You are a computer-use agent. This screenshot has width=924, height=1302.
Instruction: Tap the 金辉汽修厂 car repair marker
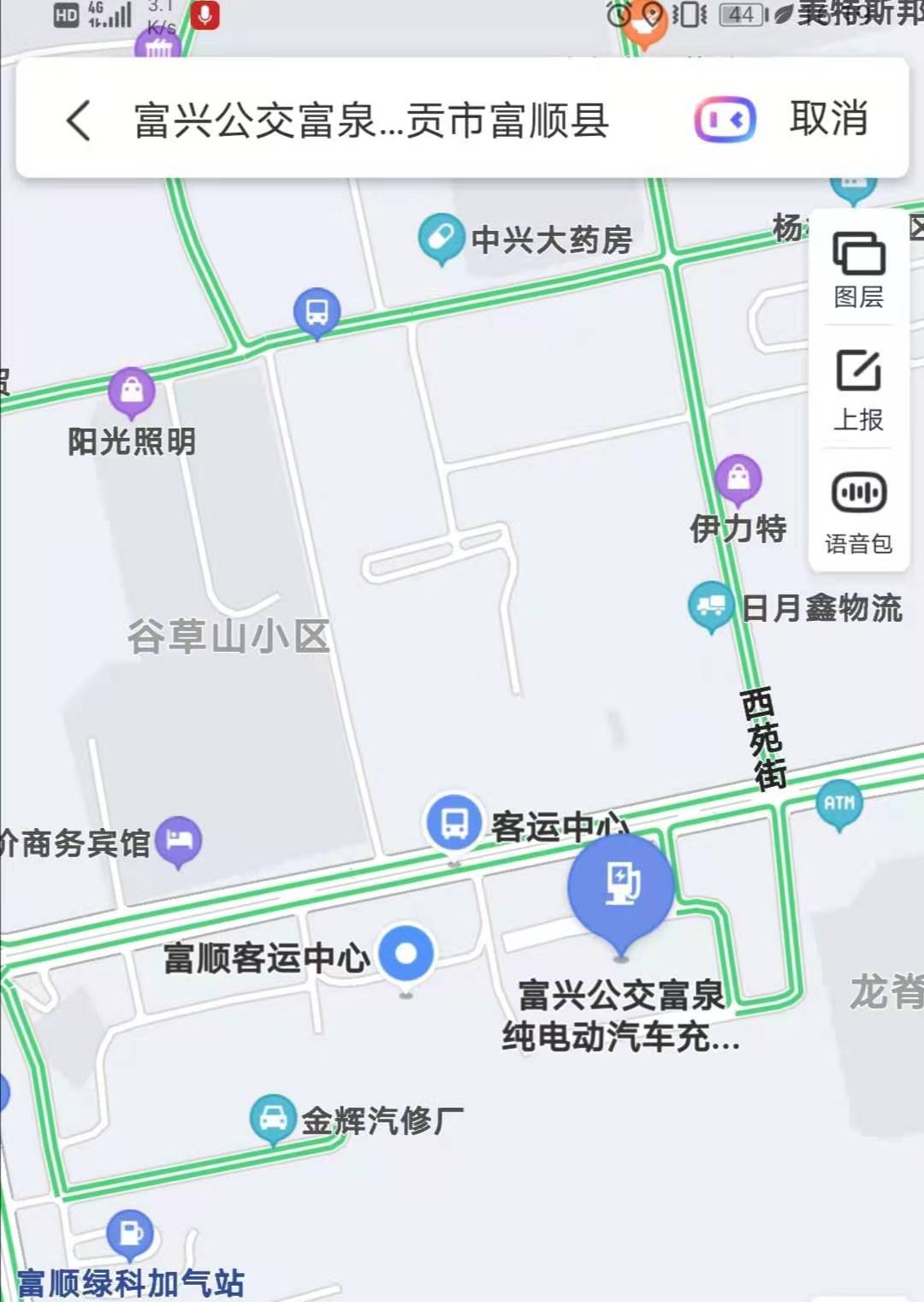pos(272,1116)
